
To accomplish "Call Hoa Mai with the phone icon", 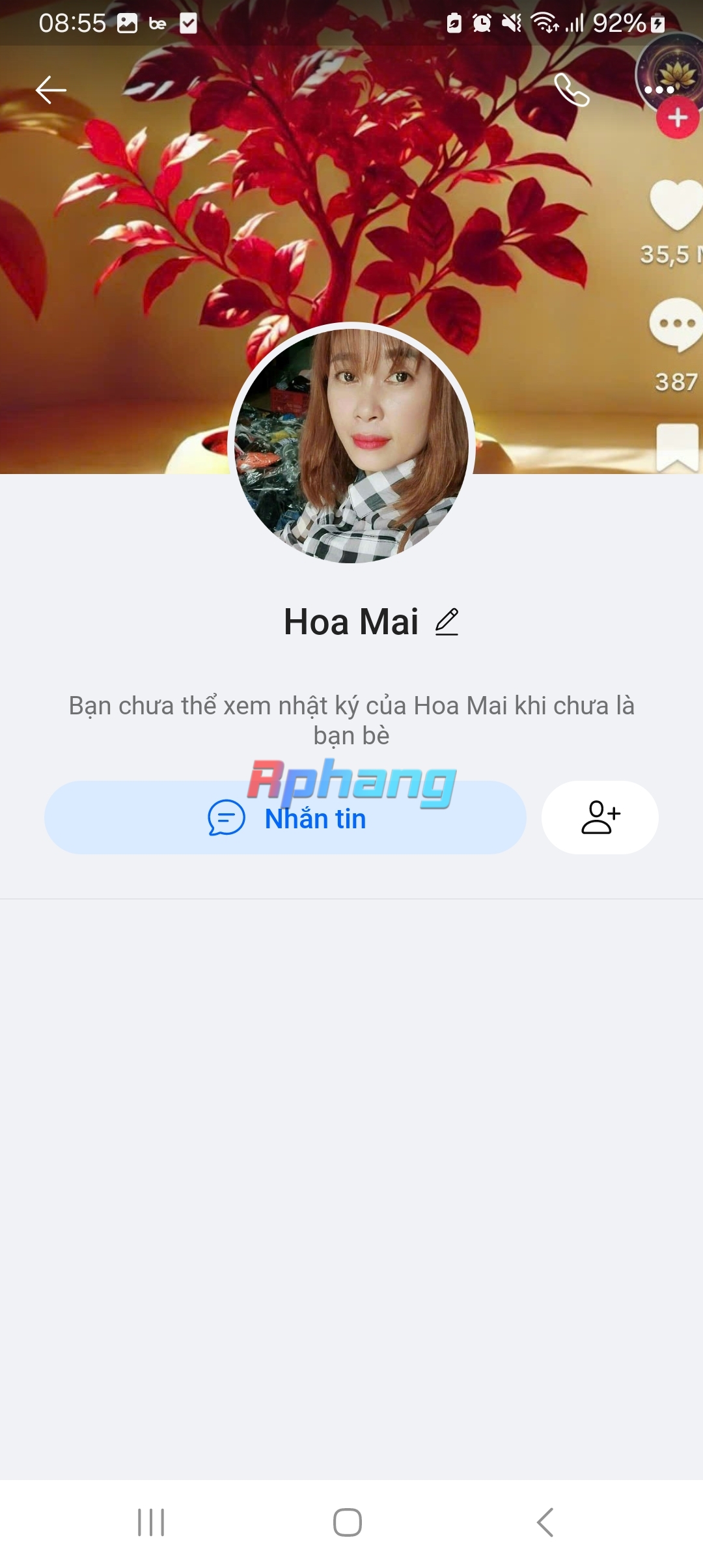I will [572, 90].
